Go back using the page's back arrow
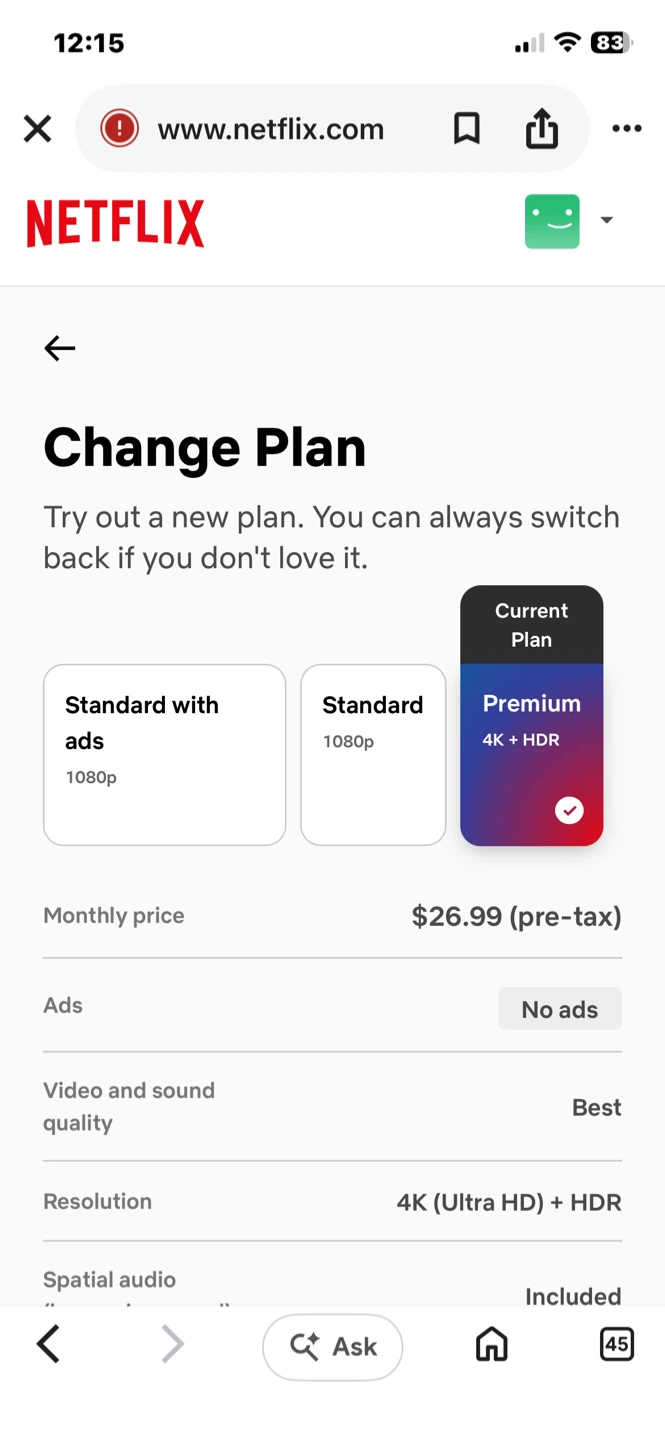 pyautogui.click(x=60, y=348)
